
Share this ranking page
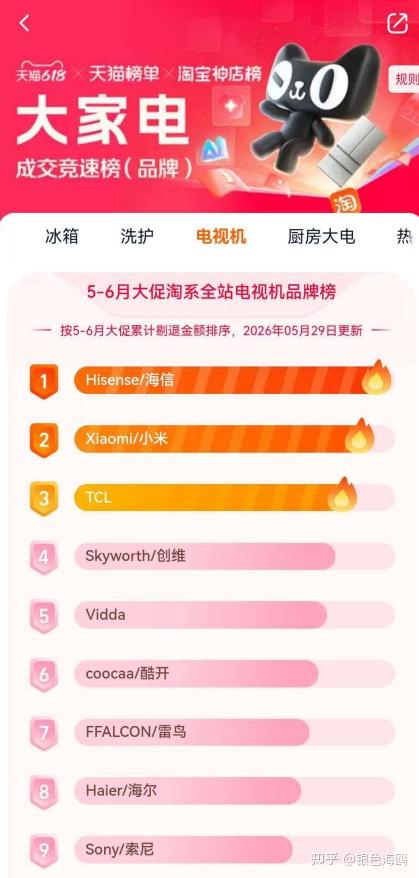tap(397, 23)
